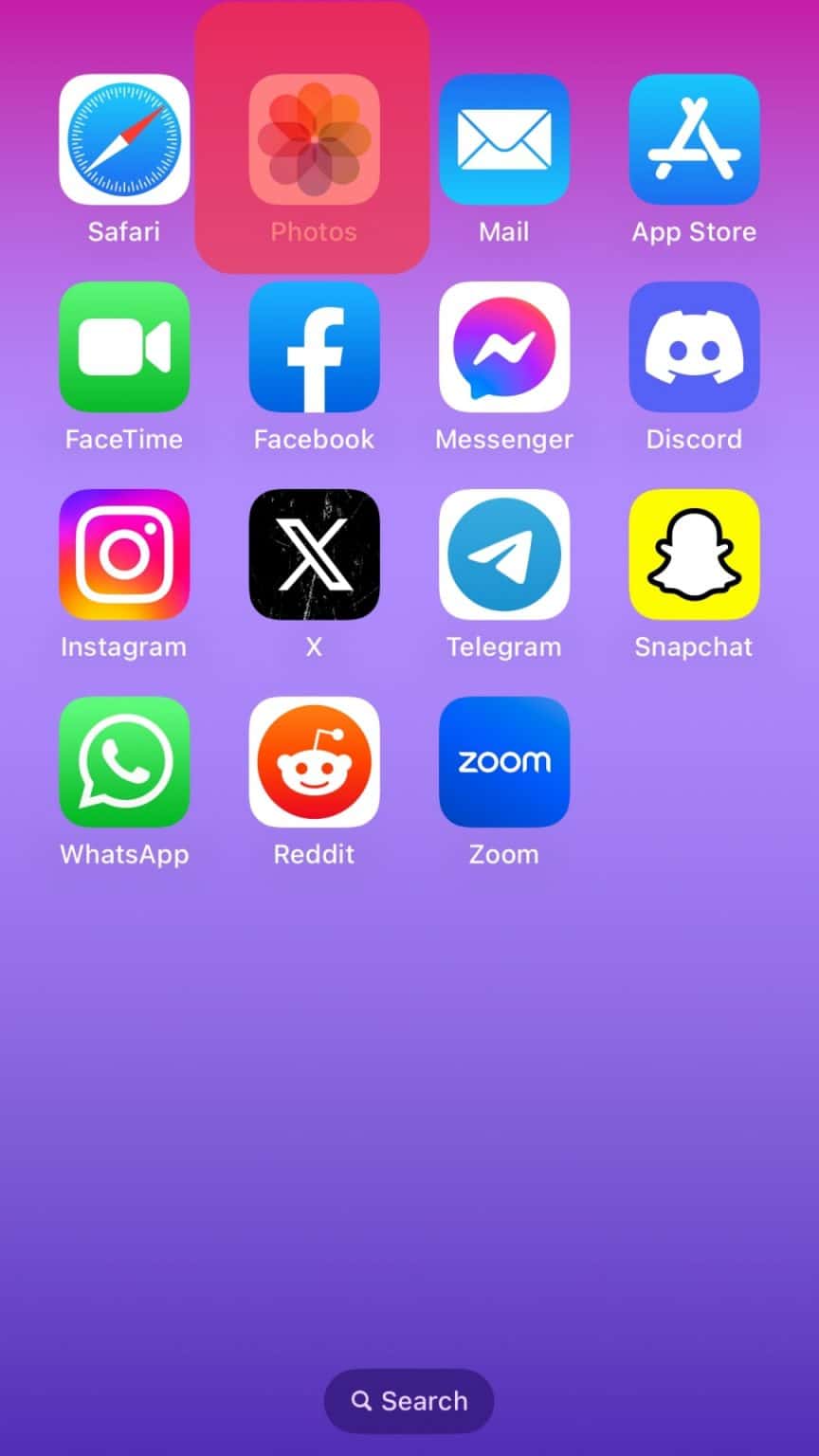
Task: Start FaceTime
Action: pyautogui.click(x=124, y=347)
